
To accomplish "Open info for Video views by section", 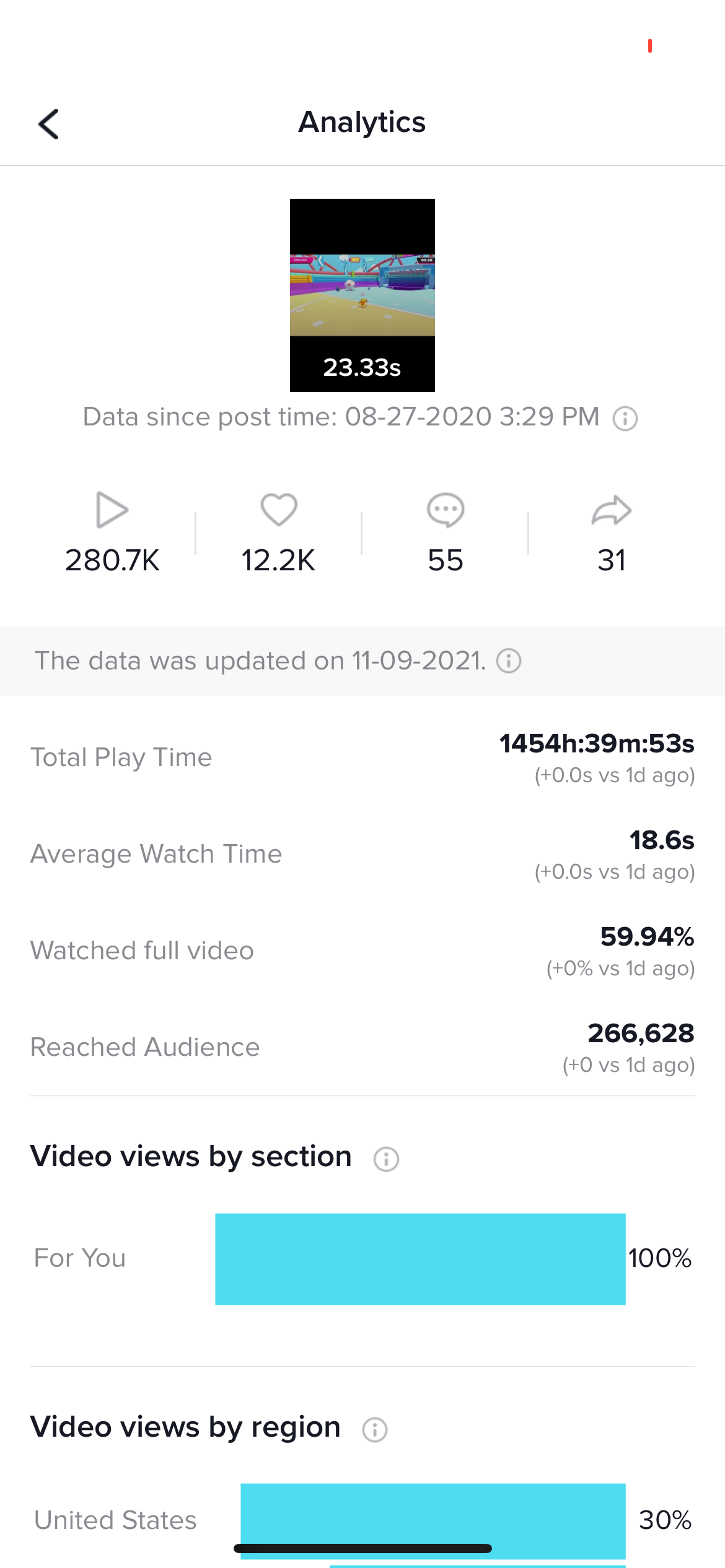I will pos(386,1159).
